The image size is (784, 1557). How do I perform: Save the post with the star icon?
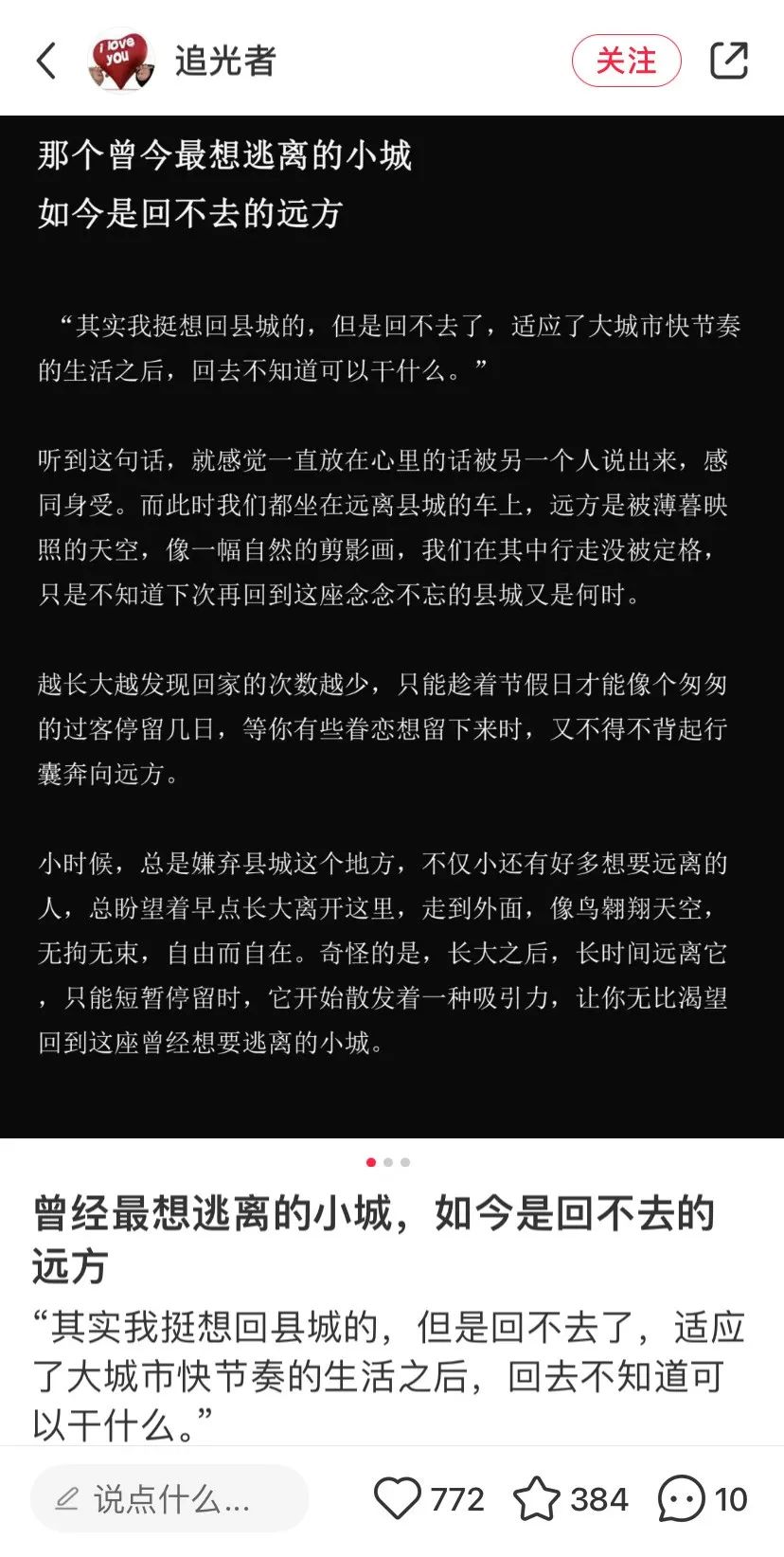pos(536,1499)
